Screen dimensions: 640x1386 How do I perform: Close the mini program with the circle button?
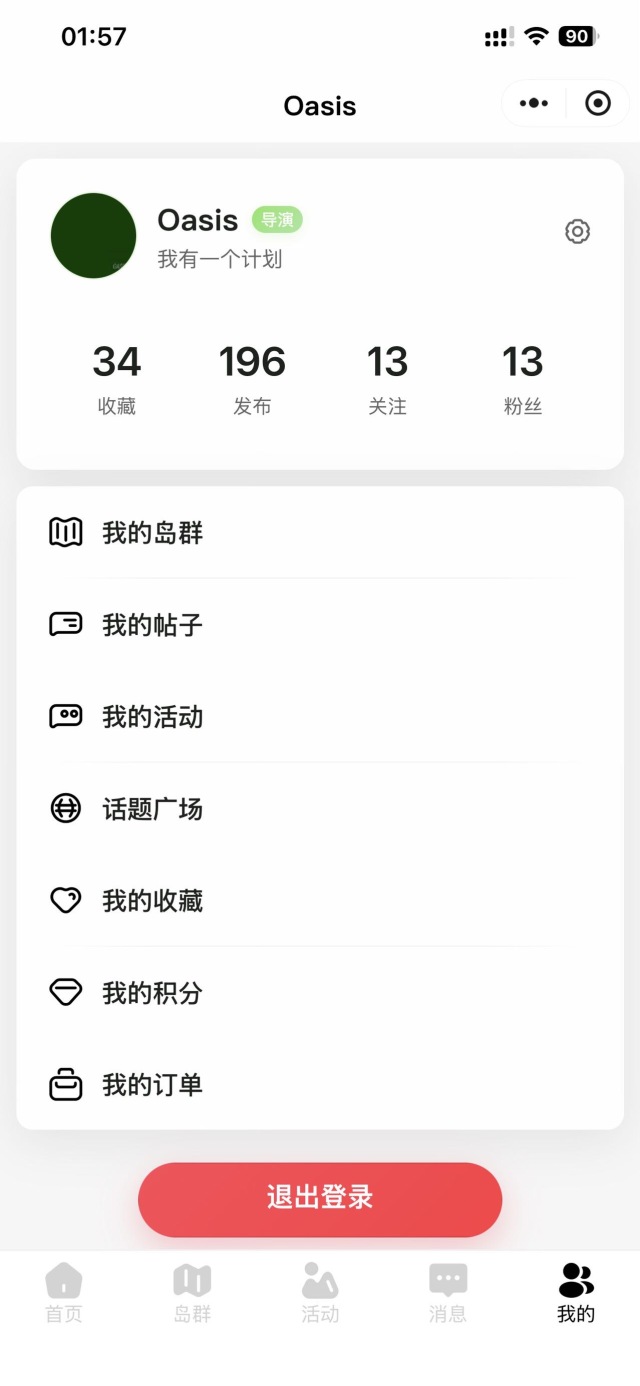[598, 103]
